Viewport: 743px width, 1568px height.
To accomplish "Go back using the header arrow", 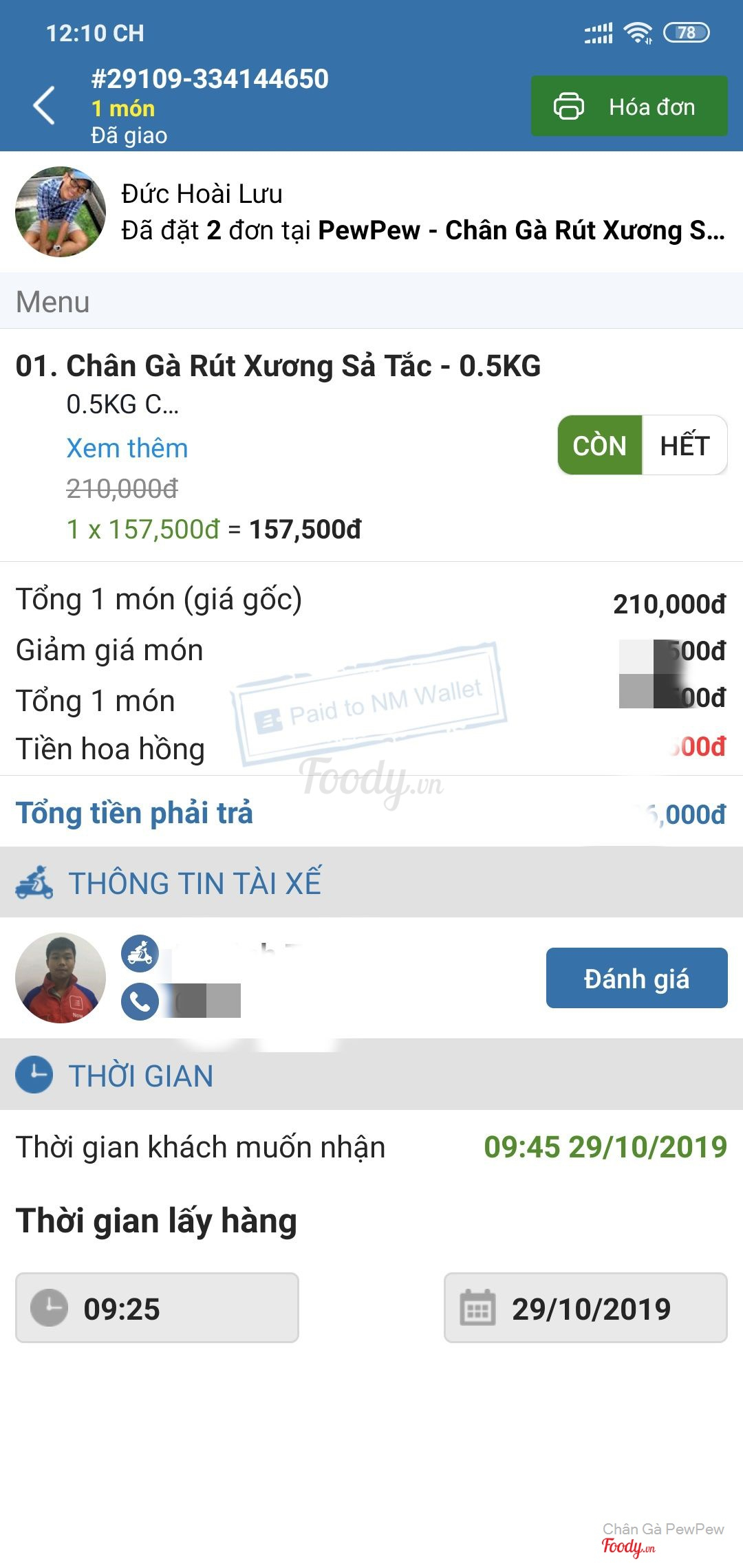I will [x=44, y=106].
